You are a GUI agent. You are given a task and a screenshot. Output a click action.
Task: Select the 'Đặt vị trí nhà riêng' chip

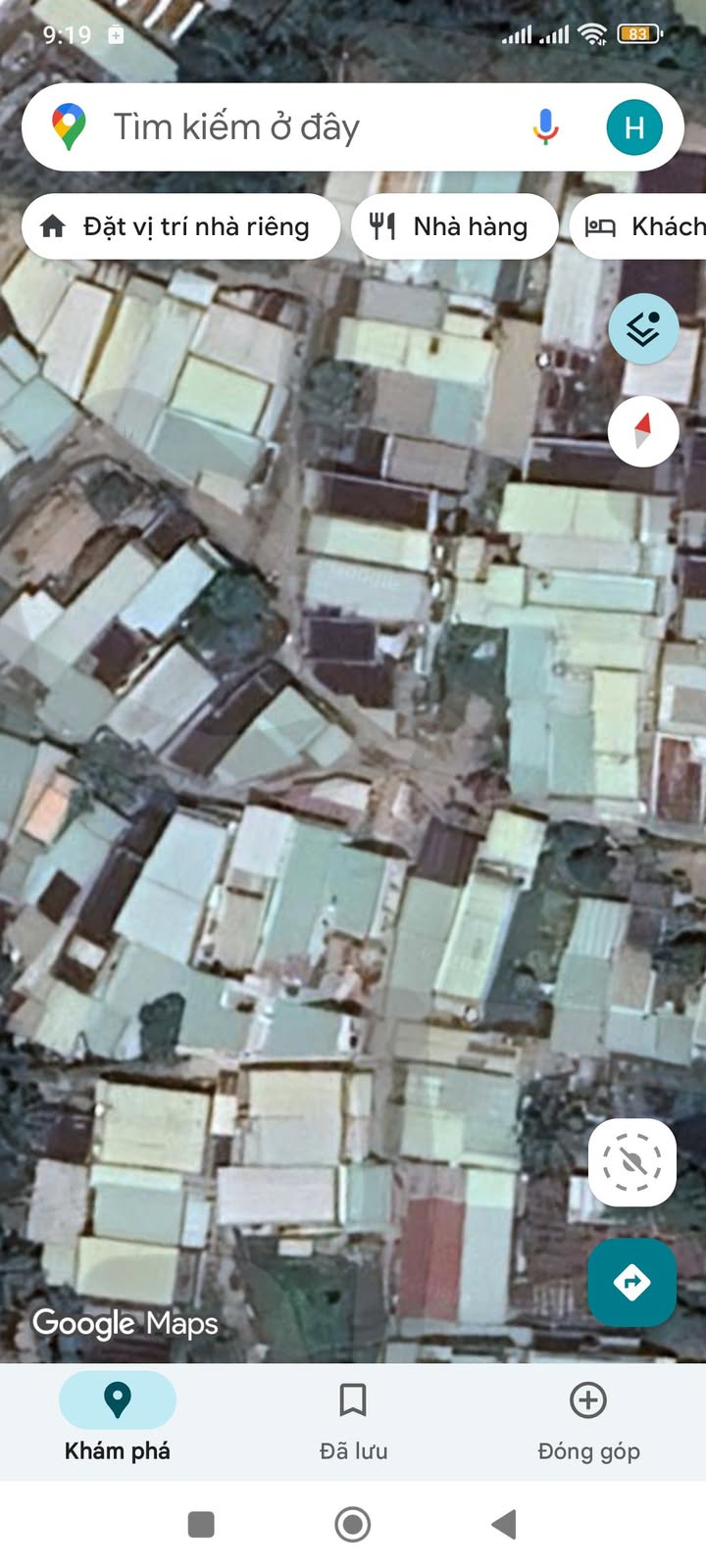click(x=180, y=226)
